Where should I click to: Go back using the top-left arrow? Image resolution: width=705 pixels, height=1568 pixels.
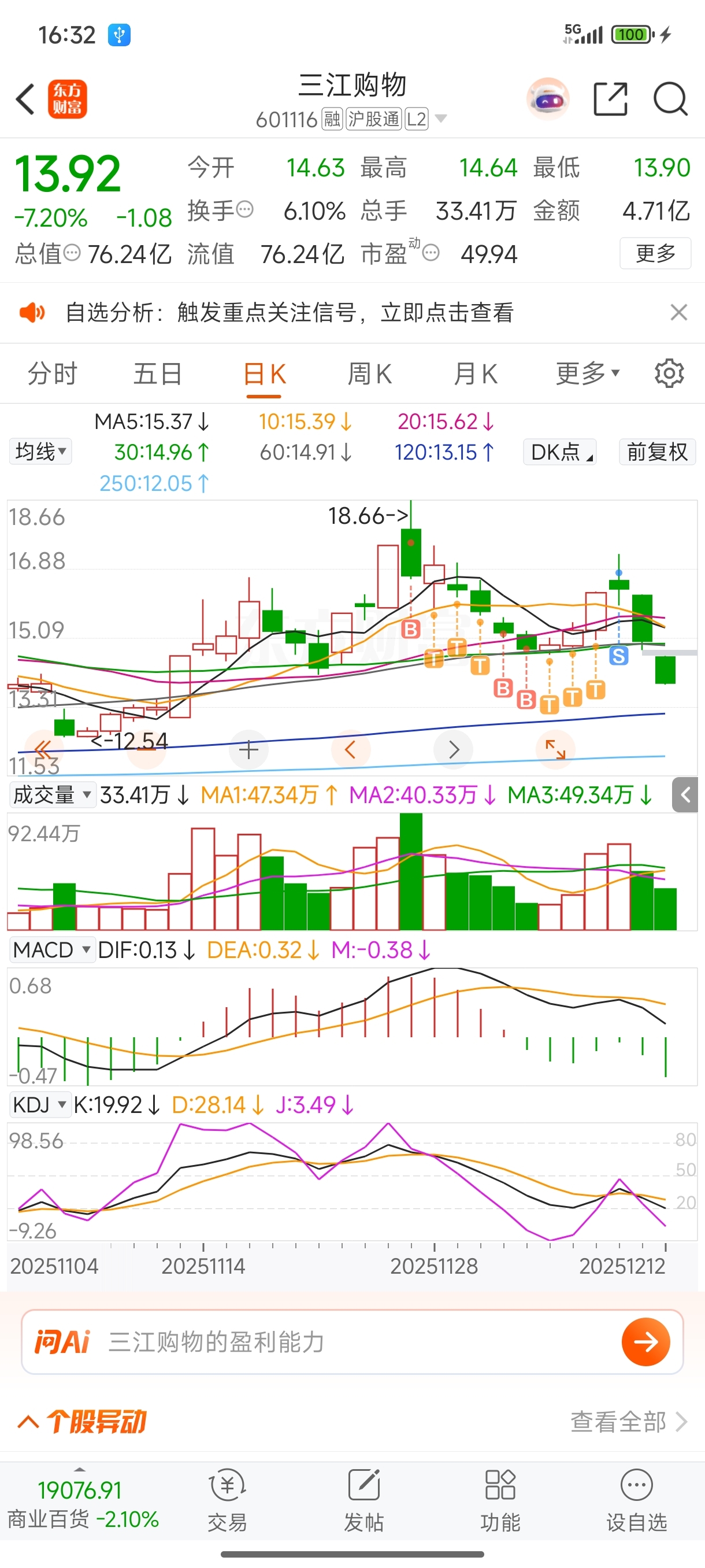click(x=25, y=99)
